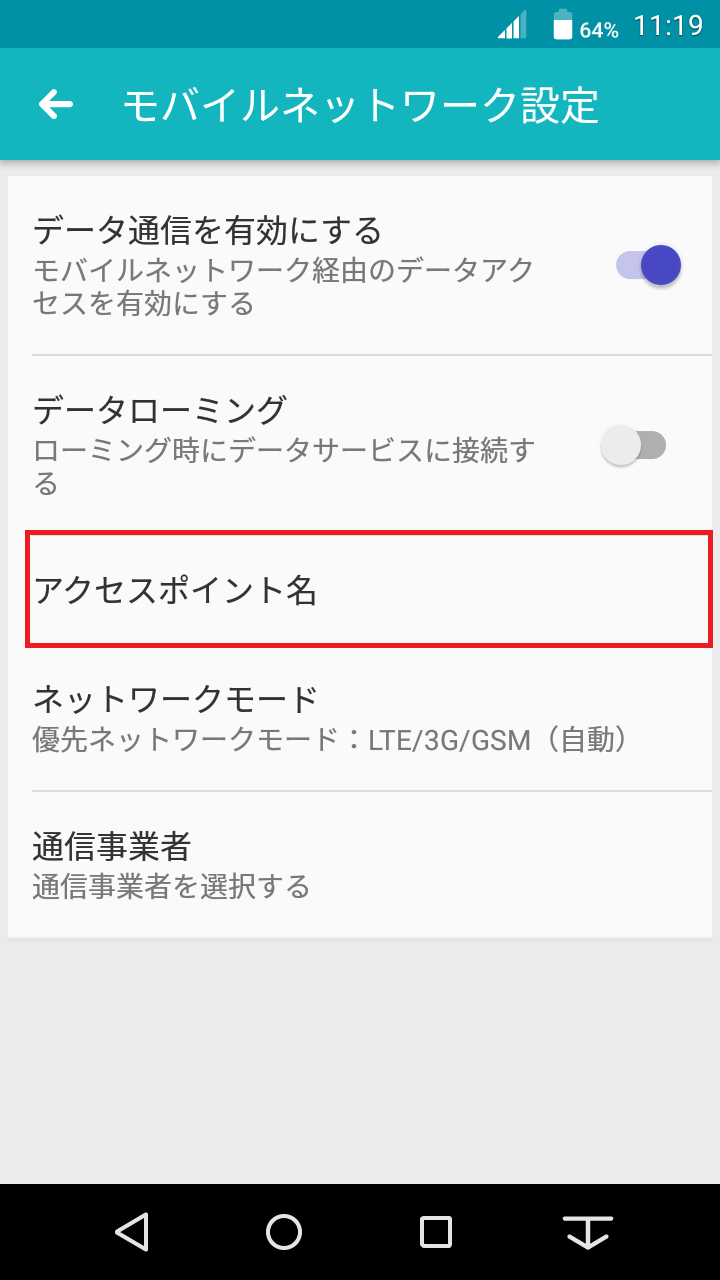
Task: Open recent apps from navigation bar
Action: coord(436,1232)
